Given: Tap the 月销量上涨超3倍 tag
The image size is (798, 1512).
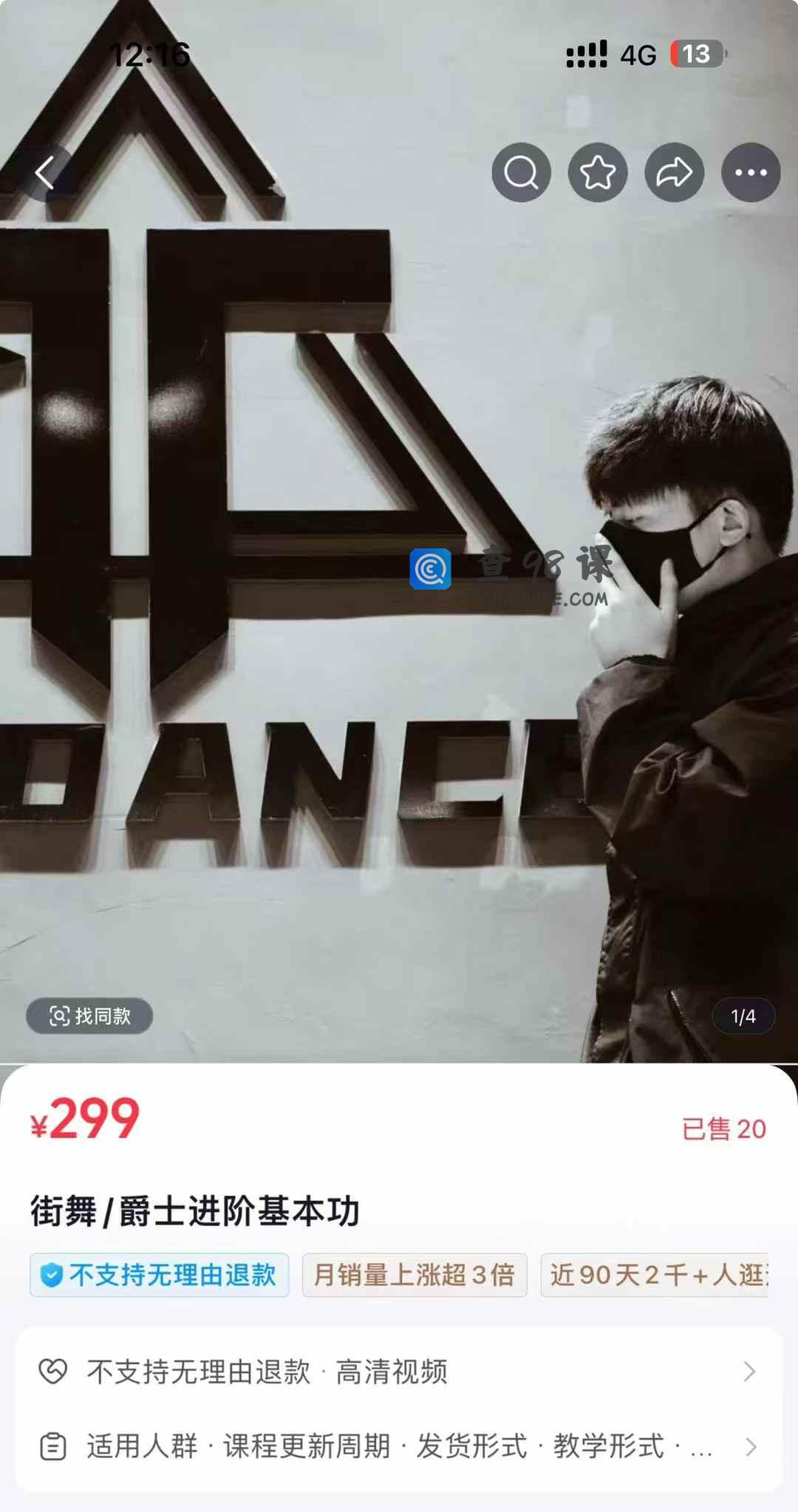Looking at the screenshot, I should tap(415, 1275).
